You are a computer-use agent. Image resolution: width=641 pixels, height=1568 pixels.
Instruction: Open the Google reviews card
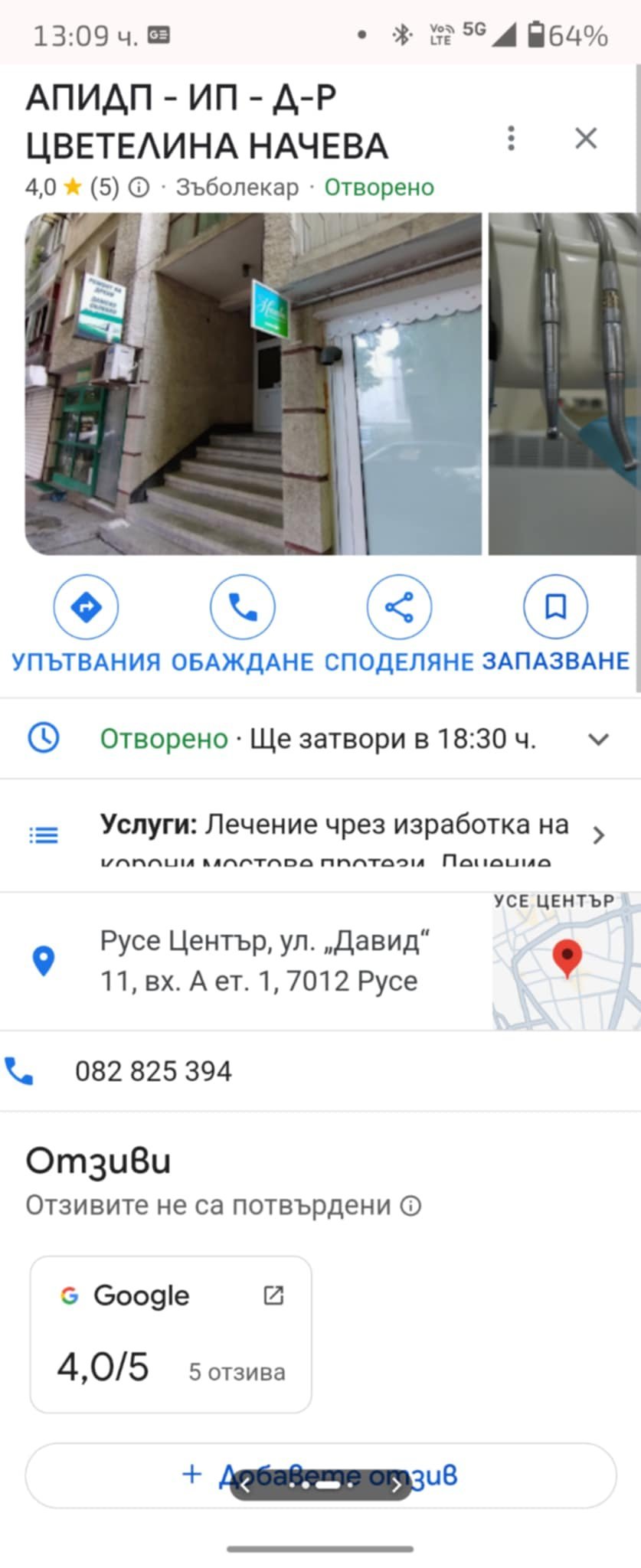click(171, 1334)
